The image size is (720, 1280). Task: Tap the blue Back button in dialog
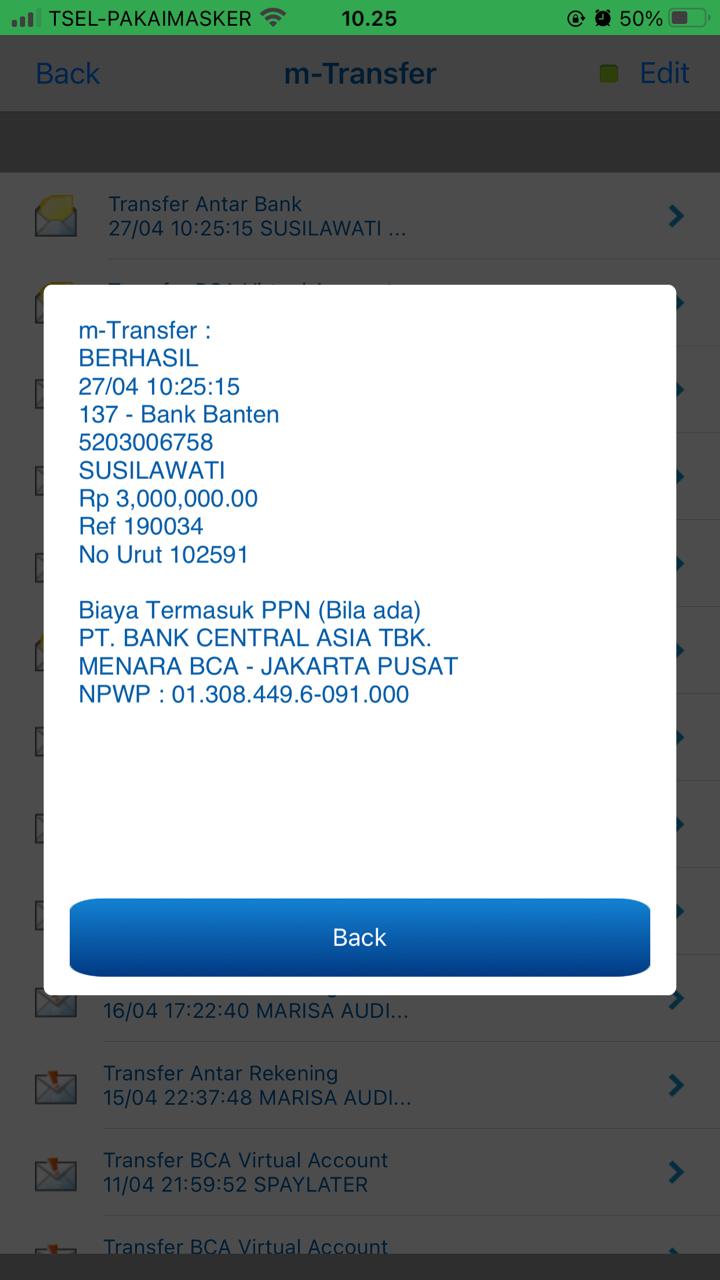pyautogui.click(x=359, y=937)
